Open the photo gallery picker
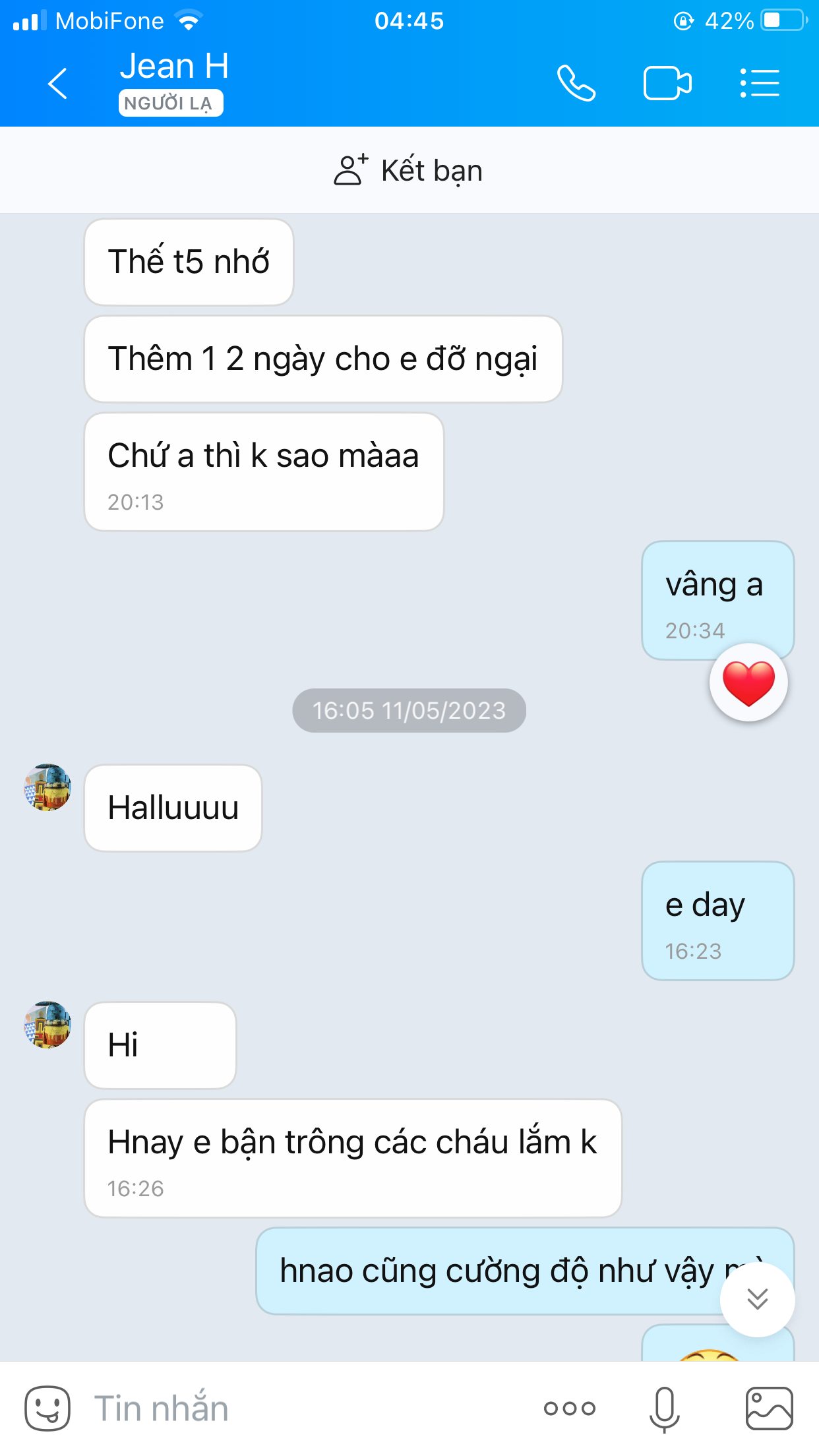This screenshot has width=819, height=1456. click(769, 1409)
